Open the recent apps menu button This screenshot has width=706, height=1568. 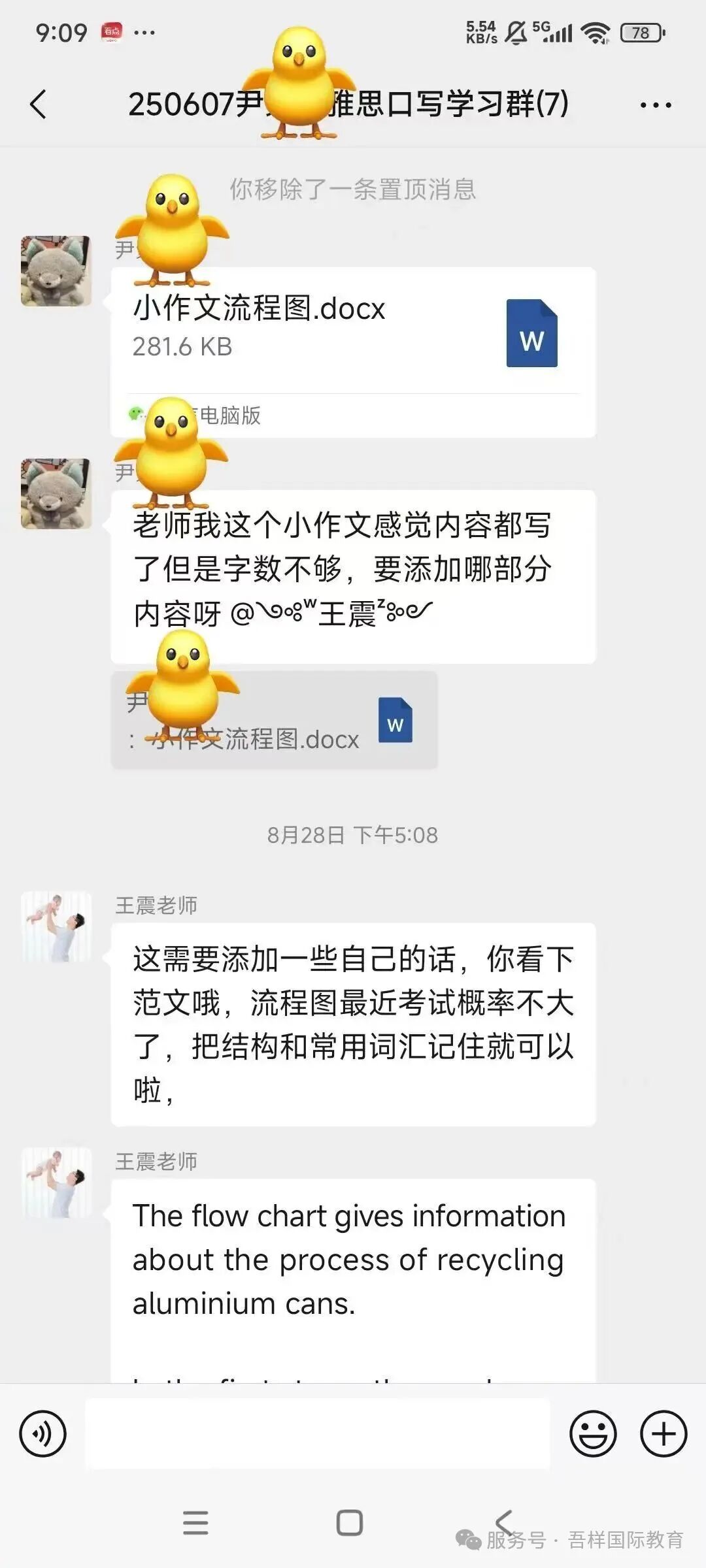pyautogui.click(x=195, y=1522)
